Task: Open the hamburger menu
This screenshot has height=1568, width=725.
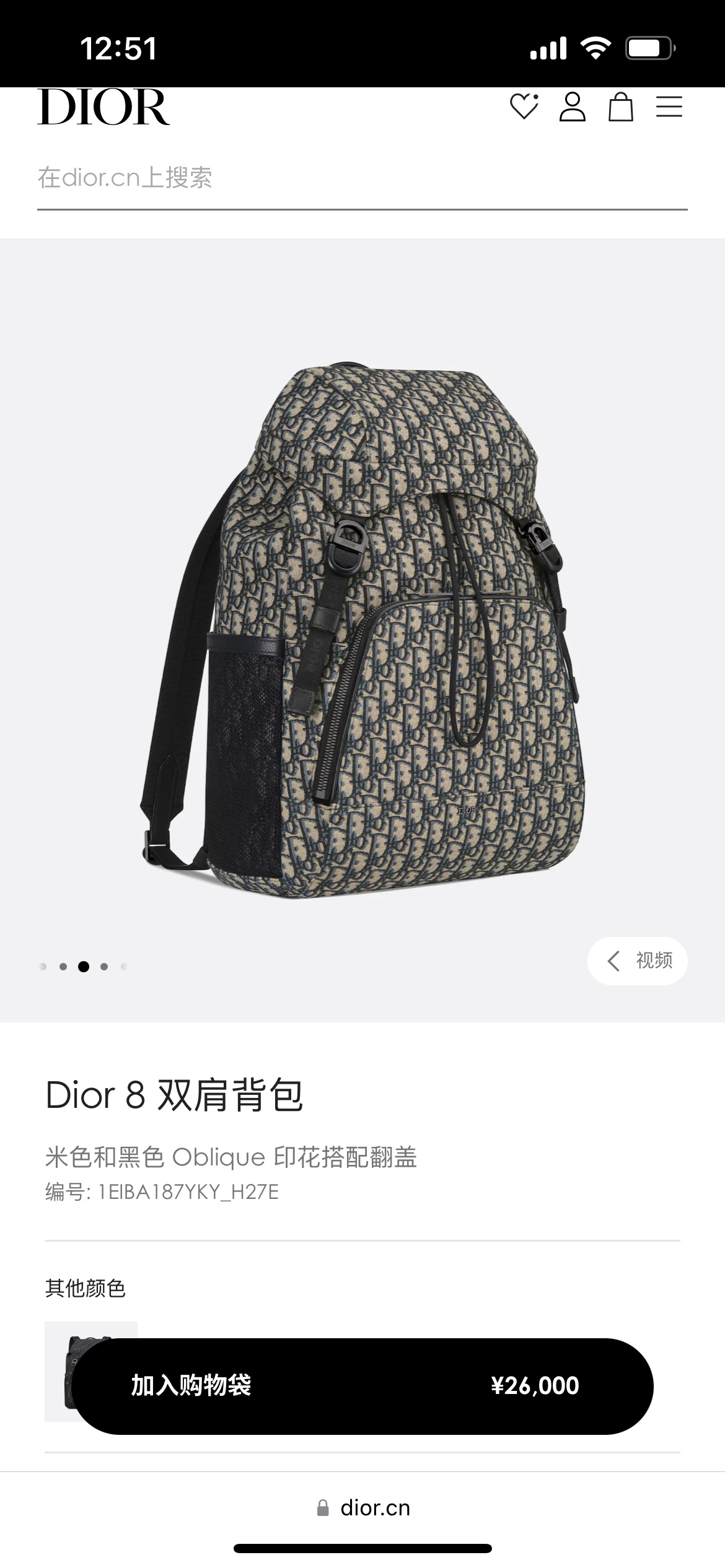Action: pos(669,107)
